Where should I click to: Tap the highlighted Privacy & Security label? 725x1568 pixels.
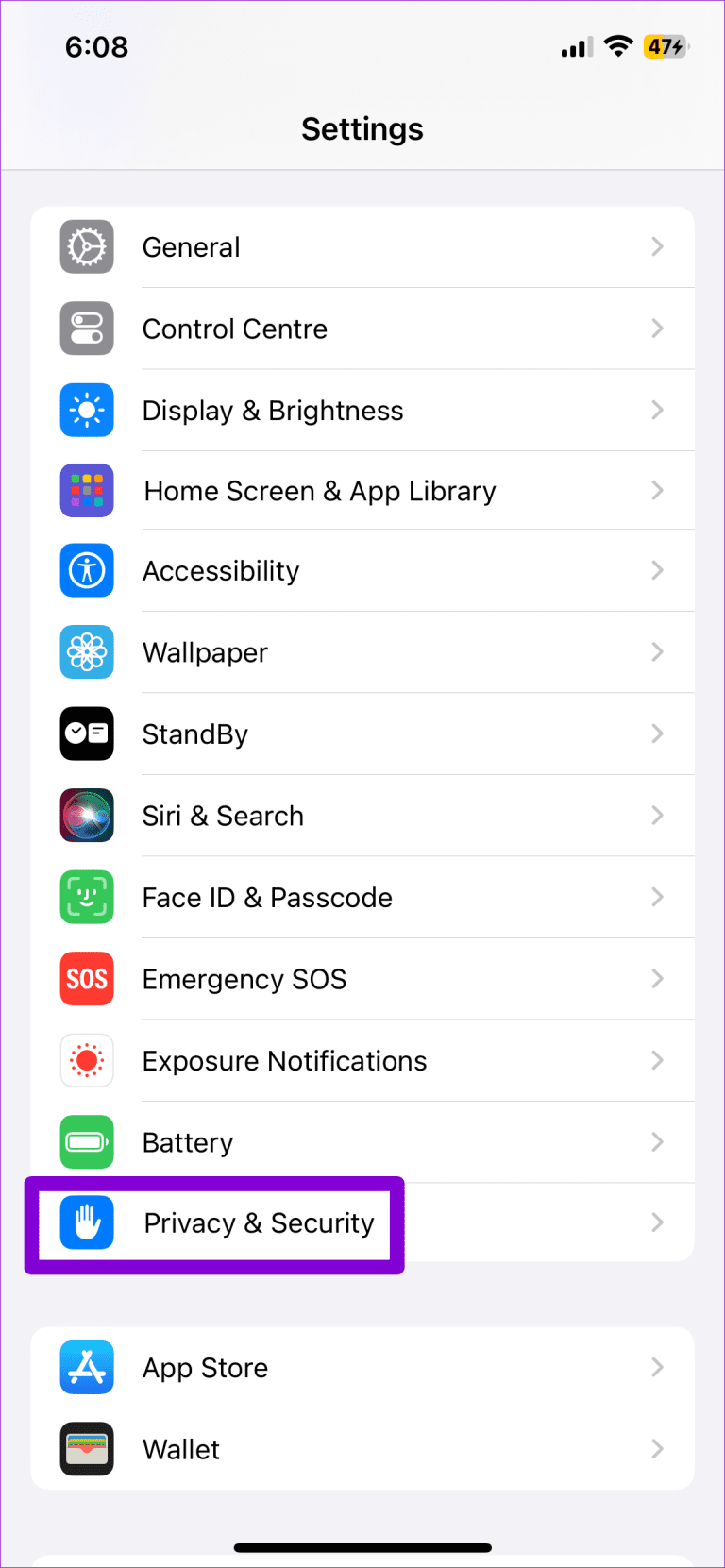point(258,1222)
